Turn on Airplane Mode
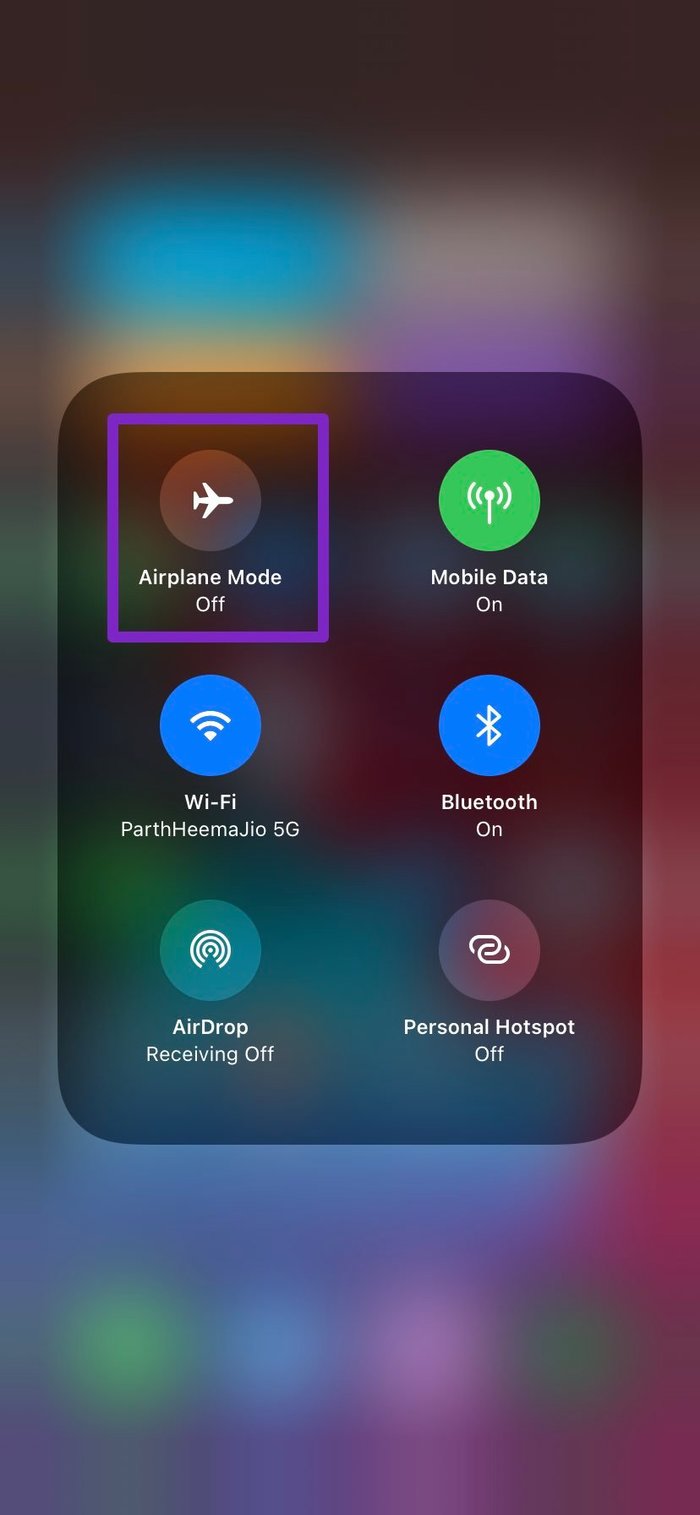The width and height of the screenshot is (700, 1515). [210, 500]
